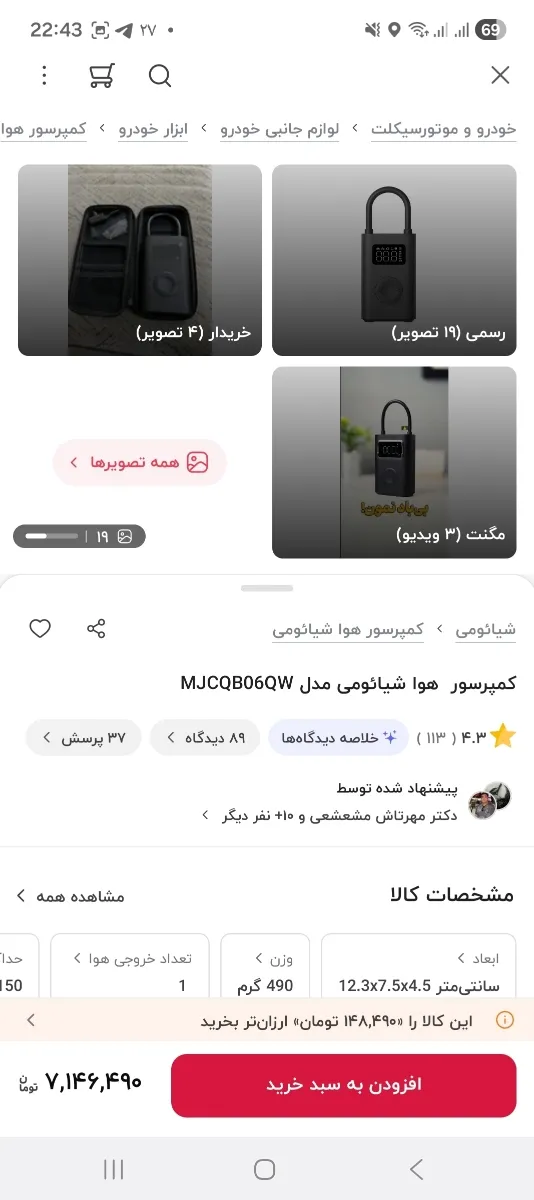Open the کمپرسور هوا شیائومی category link
The image size is (534, 1200).
[348, 629]
